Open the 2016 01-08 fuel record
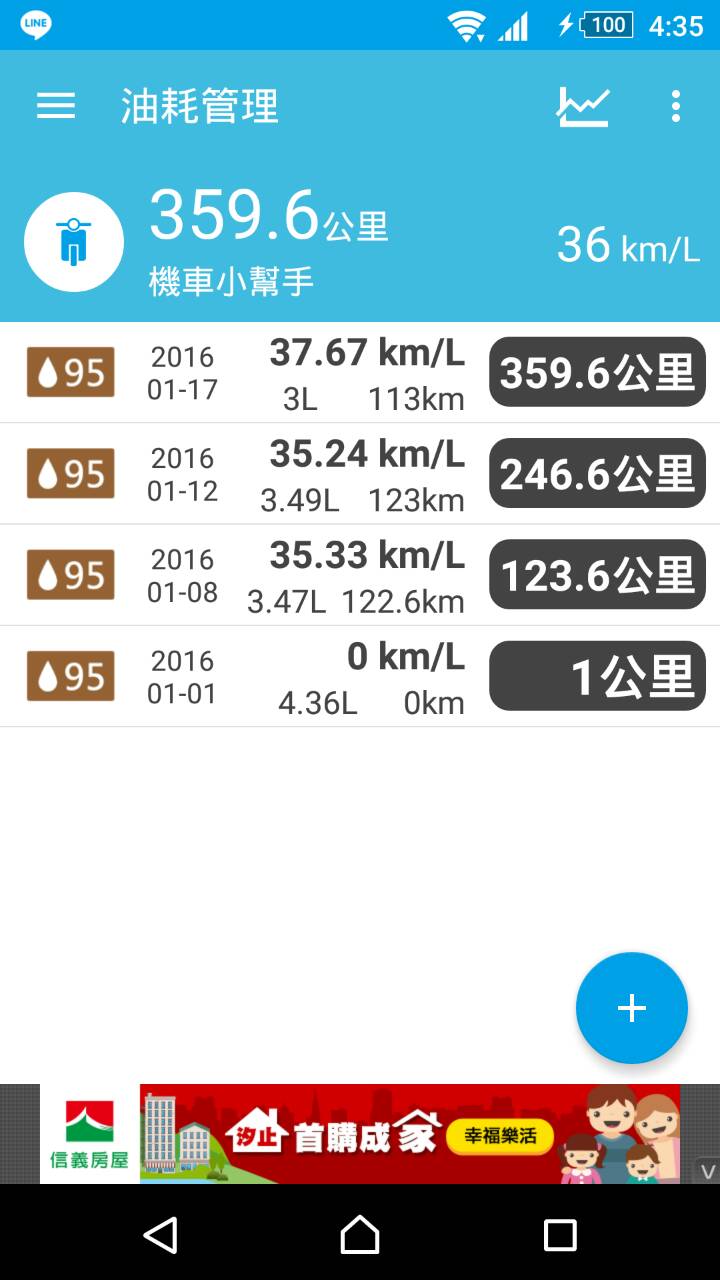The image size is (720, 1280). pos(360,575)
